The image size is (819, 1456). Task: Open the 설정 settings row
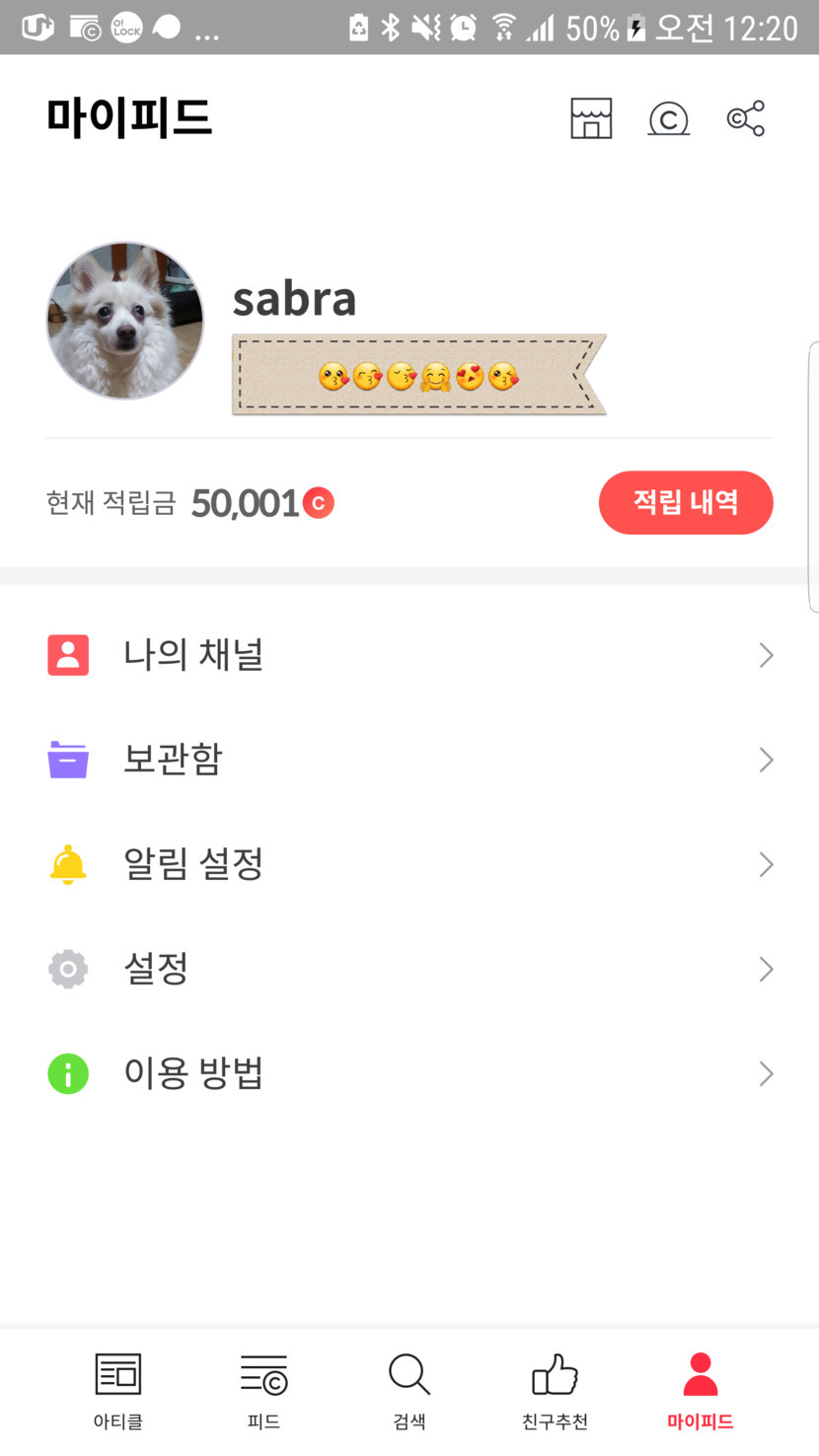[x=409, y=969]
